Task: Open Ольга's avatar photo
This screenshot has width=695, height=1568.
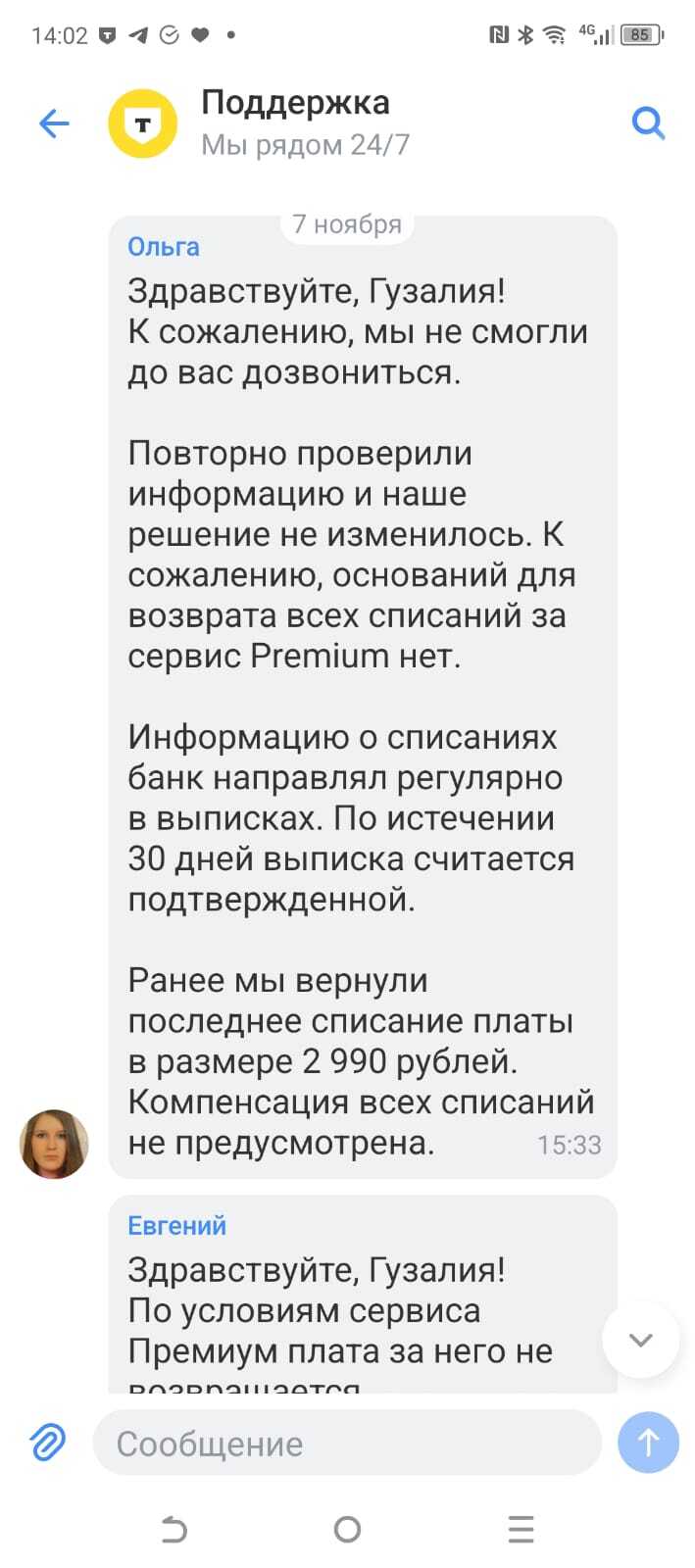Action: [x=54, y=1144]
